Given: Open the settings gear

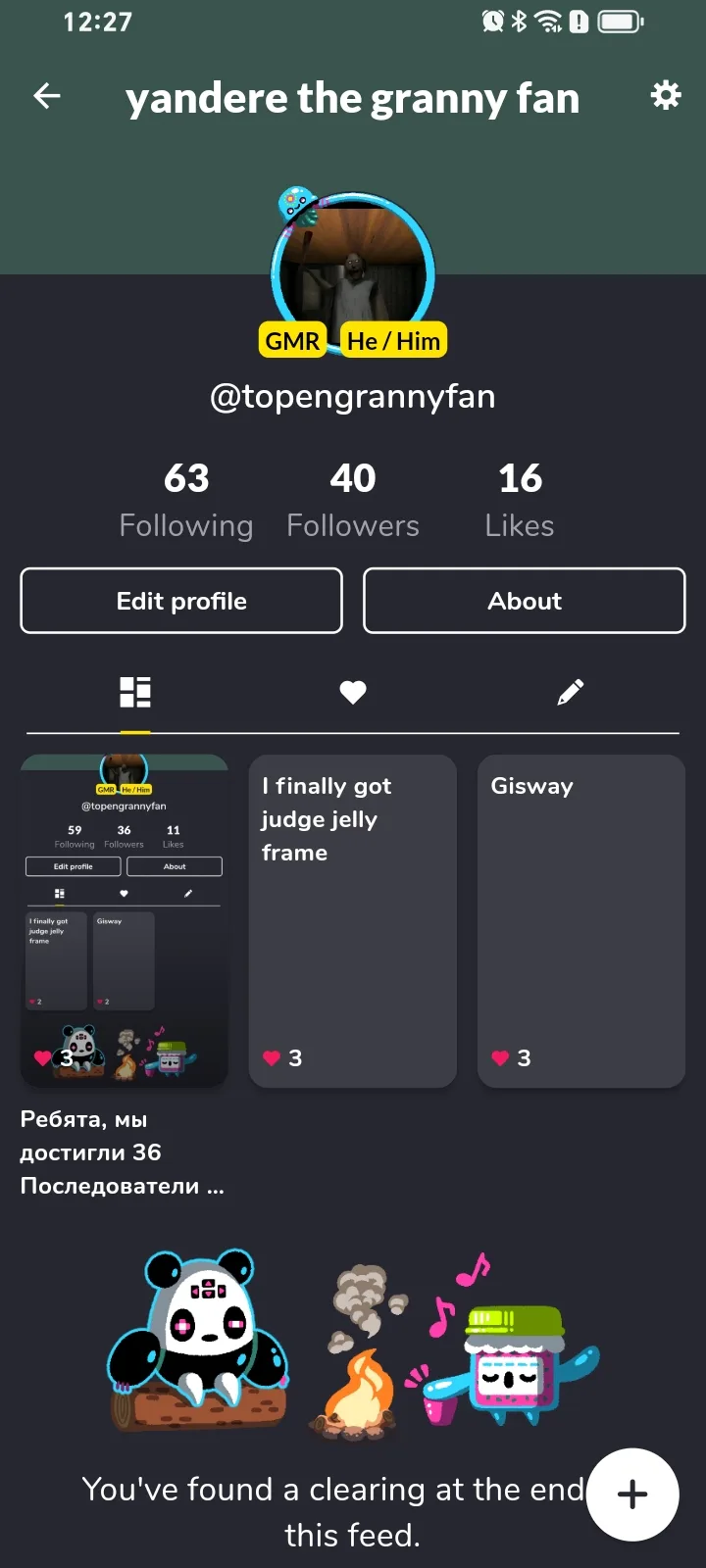Looking at the screenshot, I should click(666, 96).
